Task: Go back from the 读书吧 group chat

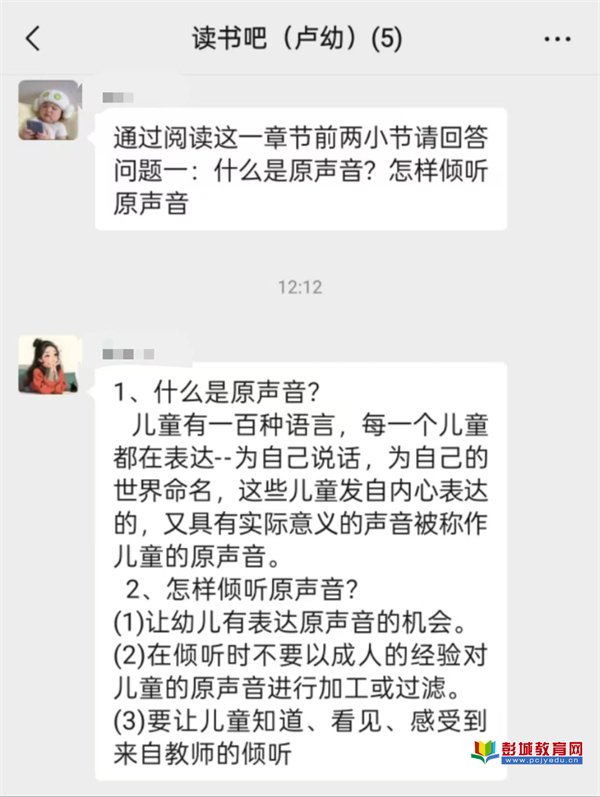Action: 33,39
